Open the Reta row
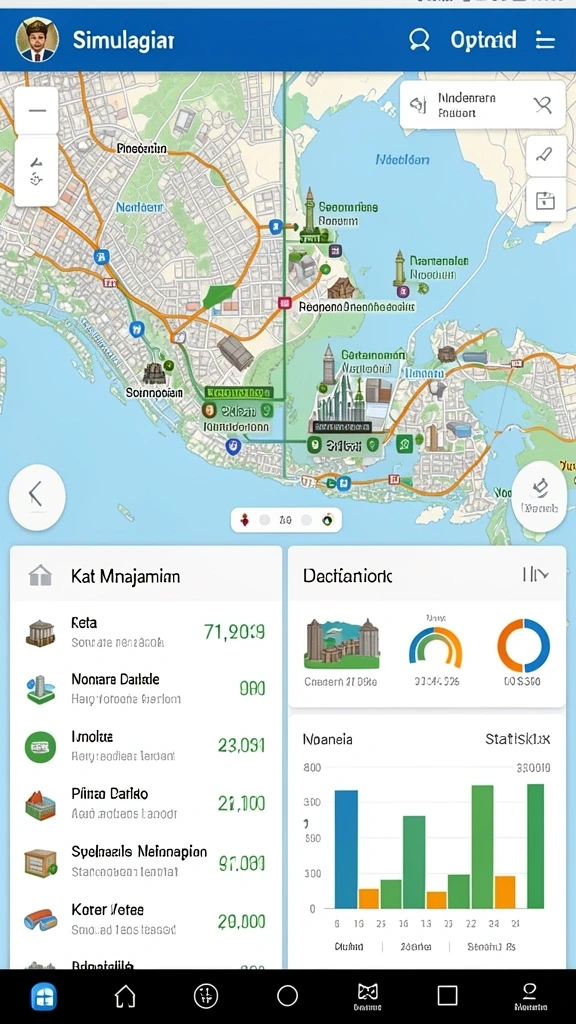This screenshot has width=576, height=1024. 146,632
